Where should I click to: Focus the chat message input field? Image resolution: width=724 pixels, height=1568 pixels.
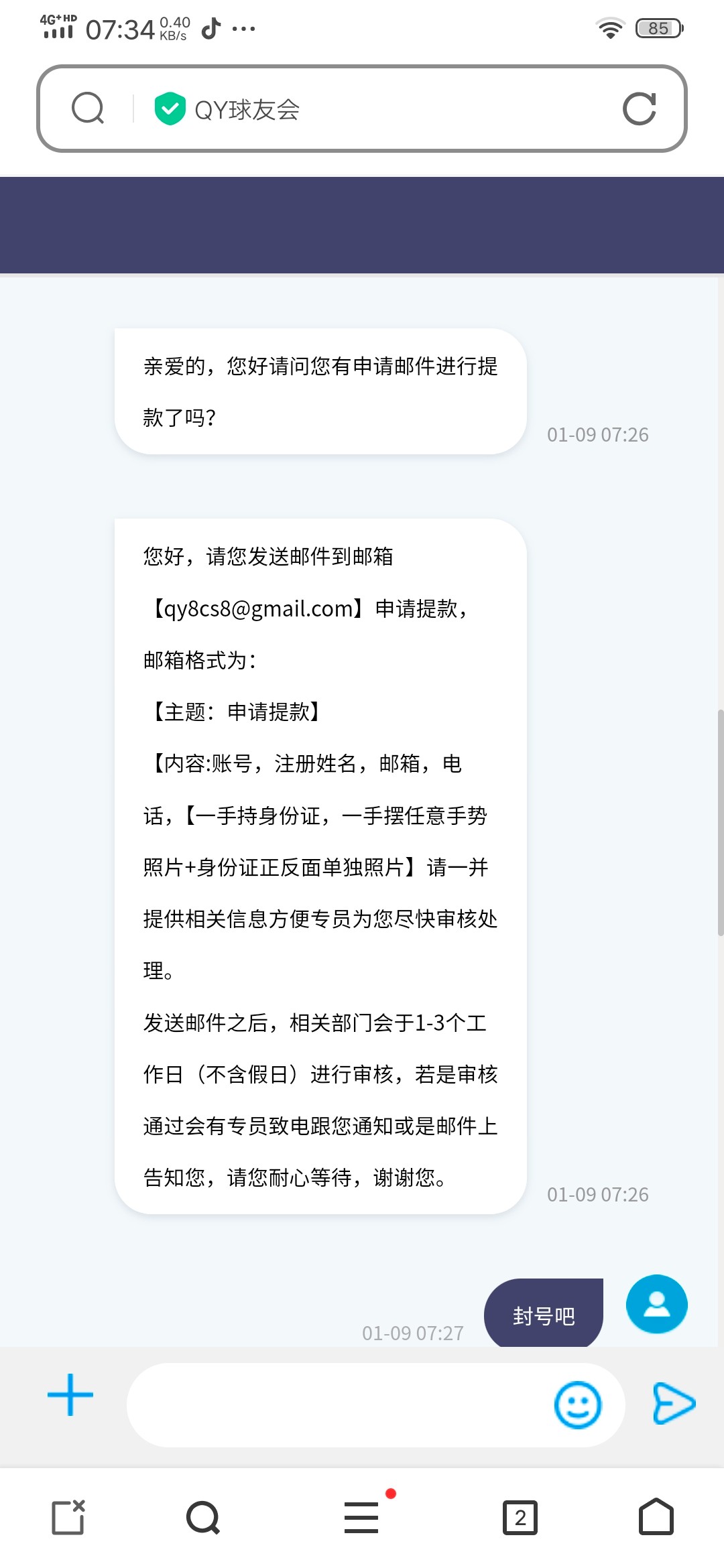[x=335, y=1404]
